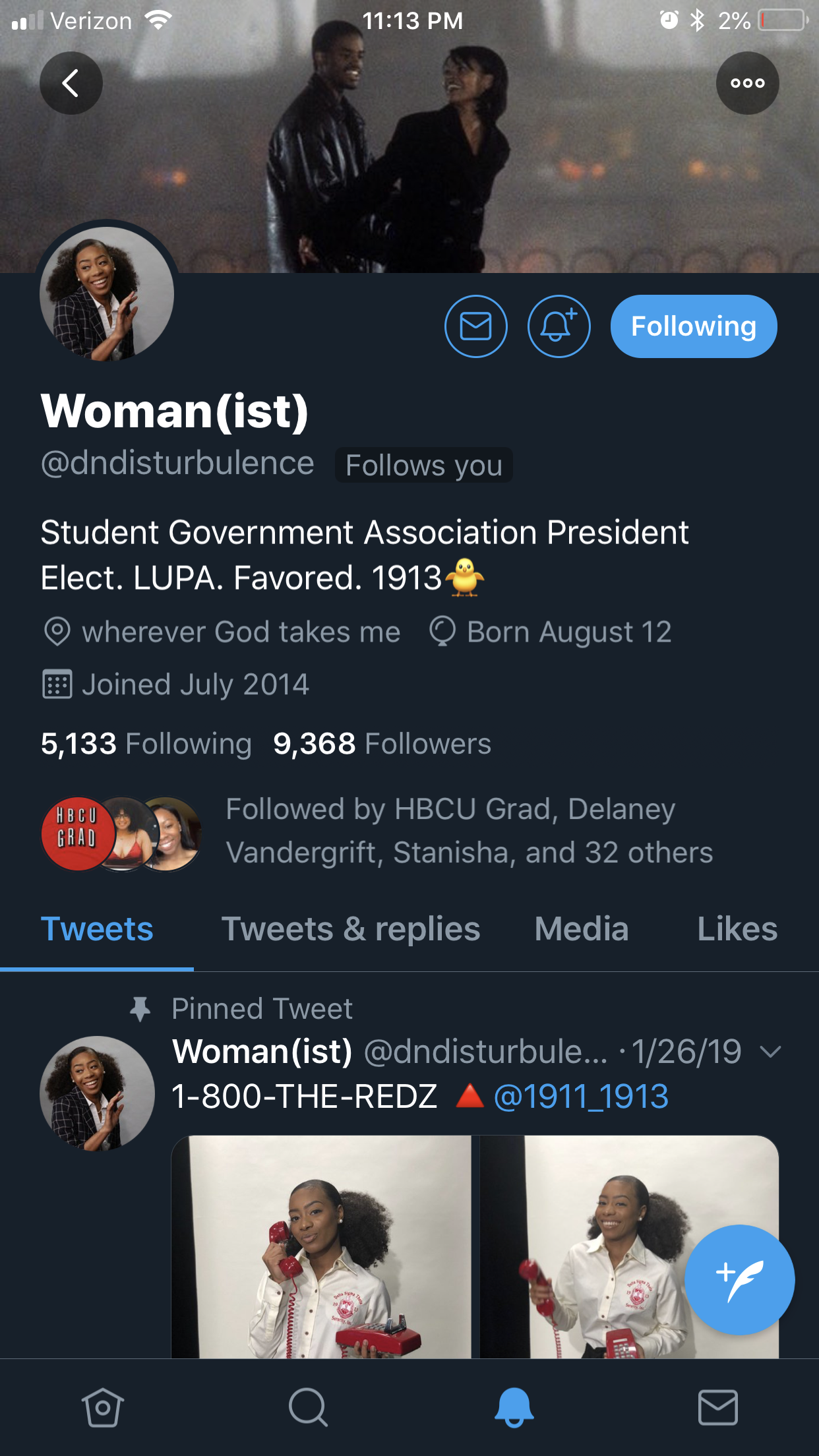Switch to the Tweets & replies tab

pos(350,929)
